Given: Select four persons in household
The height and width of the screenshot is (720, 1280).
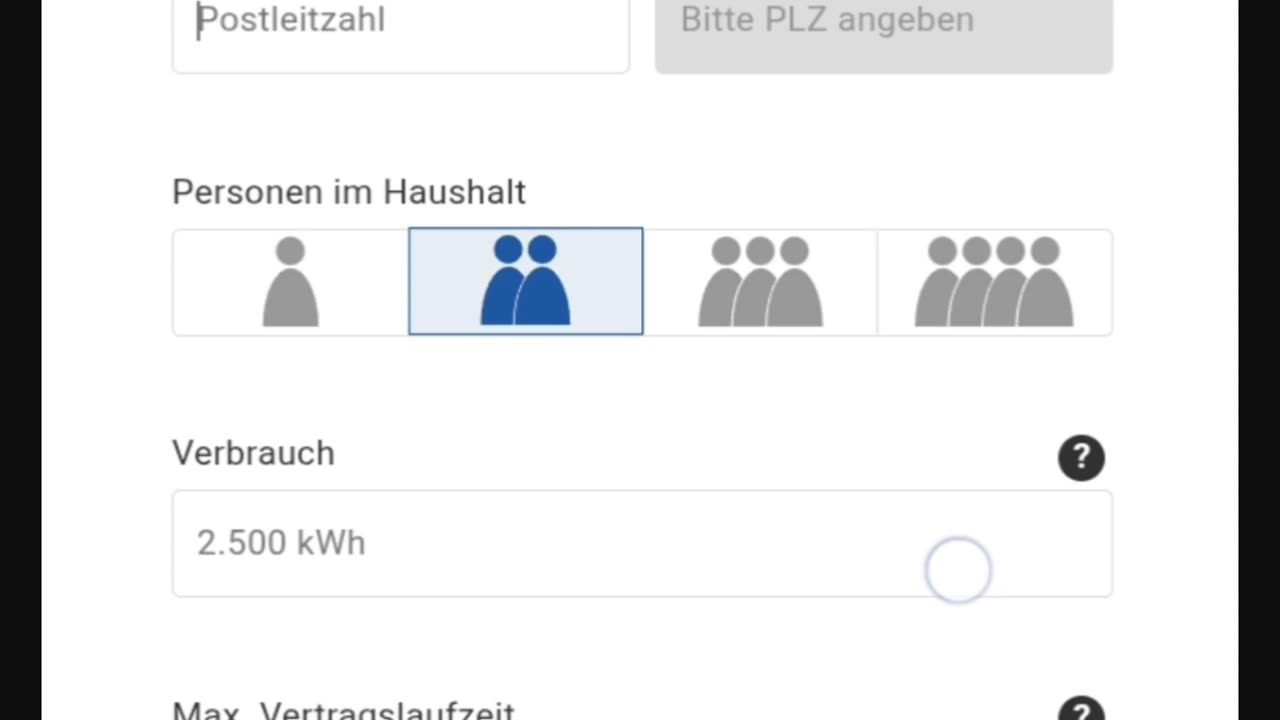Looking at the screenshot, I should point(994,282).
